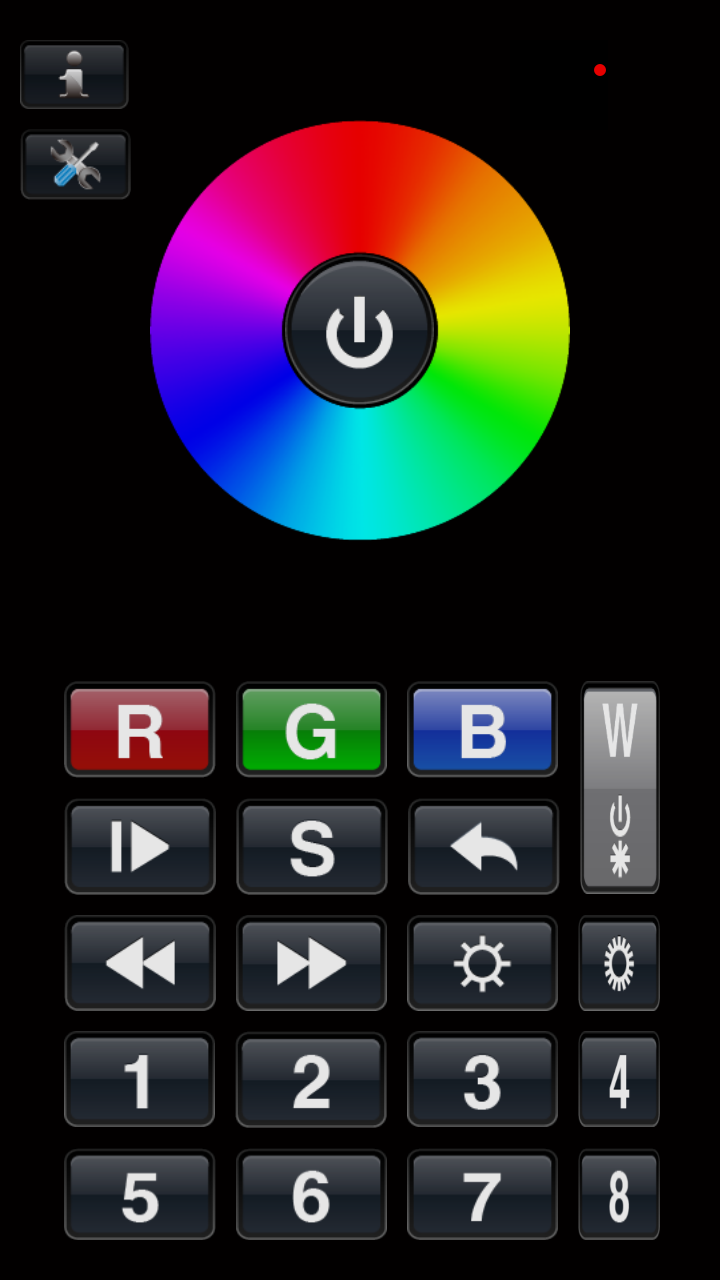The height and width of the screenshot is (1280, 720).
Task: Tap the fast-forward button
Action: [x=311, y=963]
